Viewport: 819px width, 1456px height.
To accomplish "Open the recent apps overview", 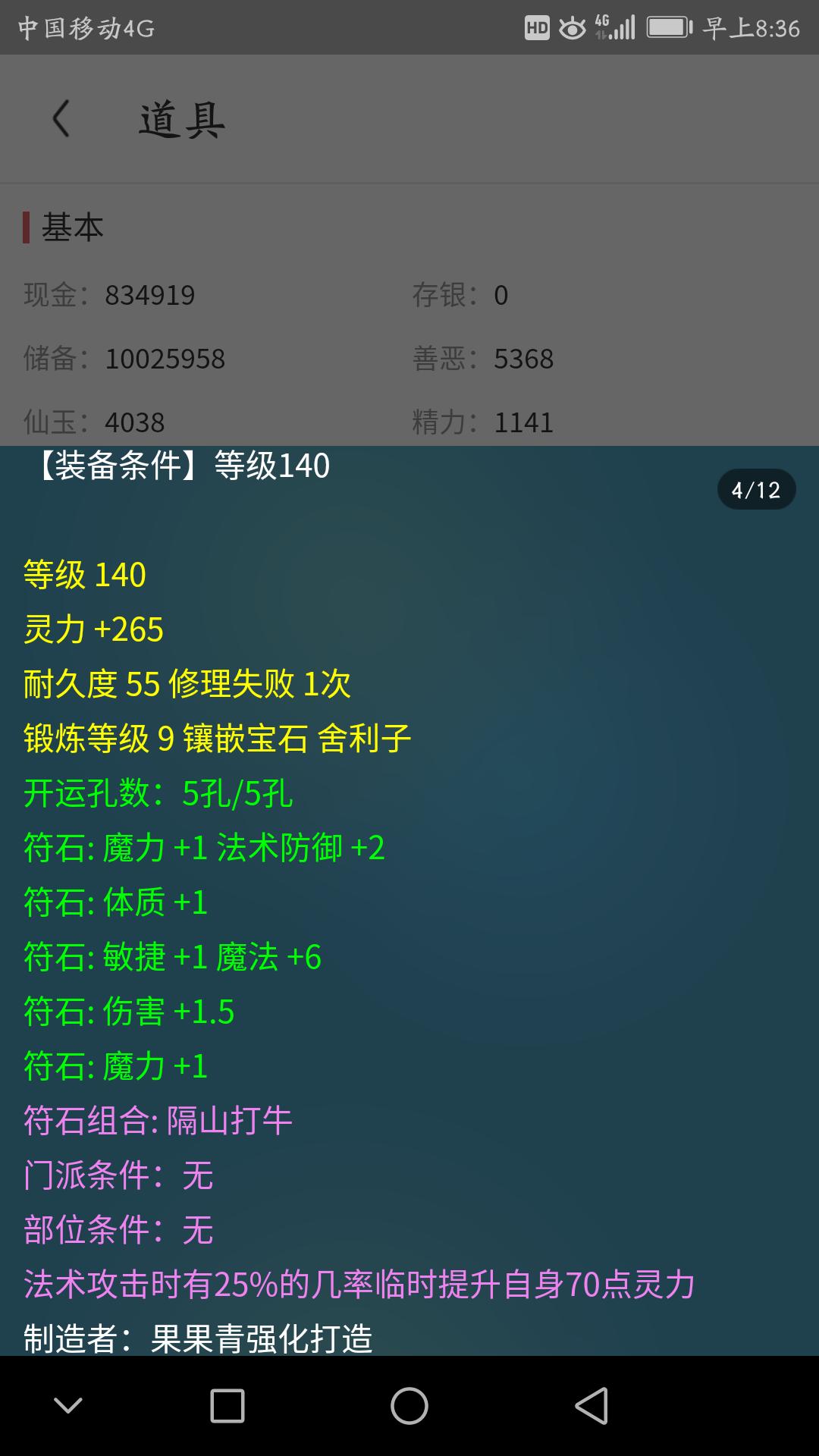I will coord(227,1406).
